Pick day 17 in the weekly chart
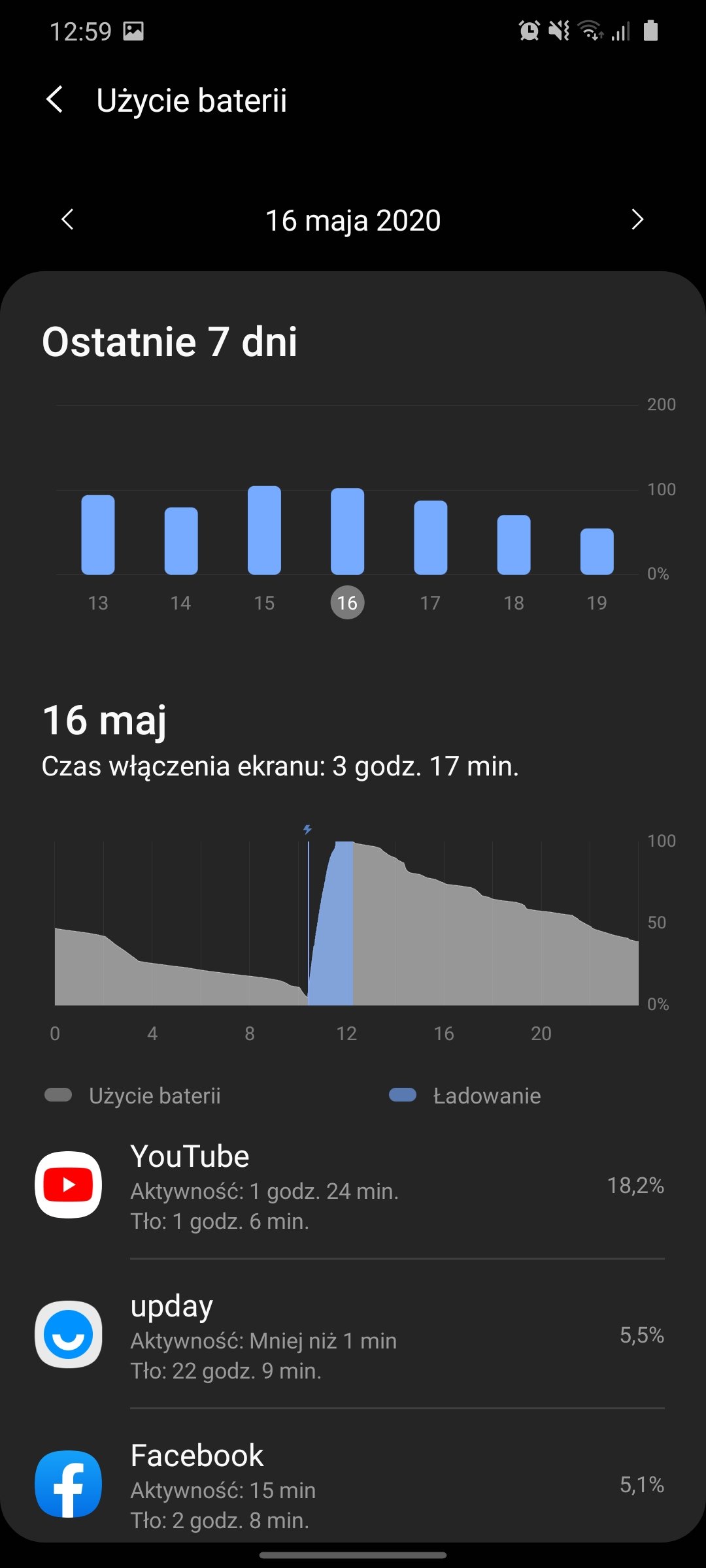The height and width of the screenshot is (1568, 706). [x=430, y=538]
